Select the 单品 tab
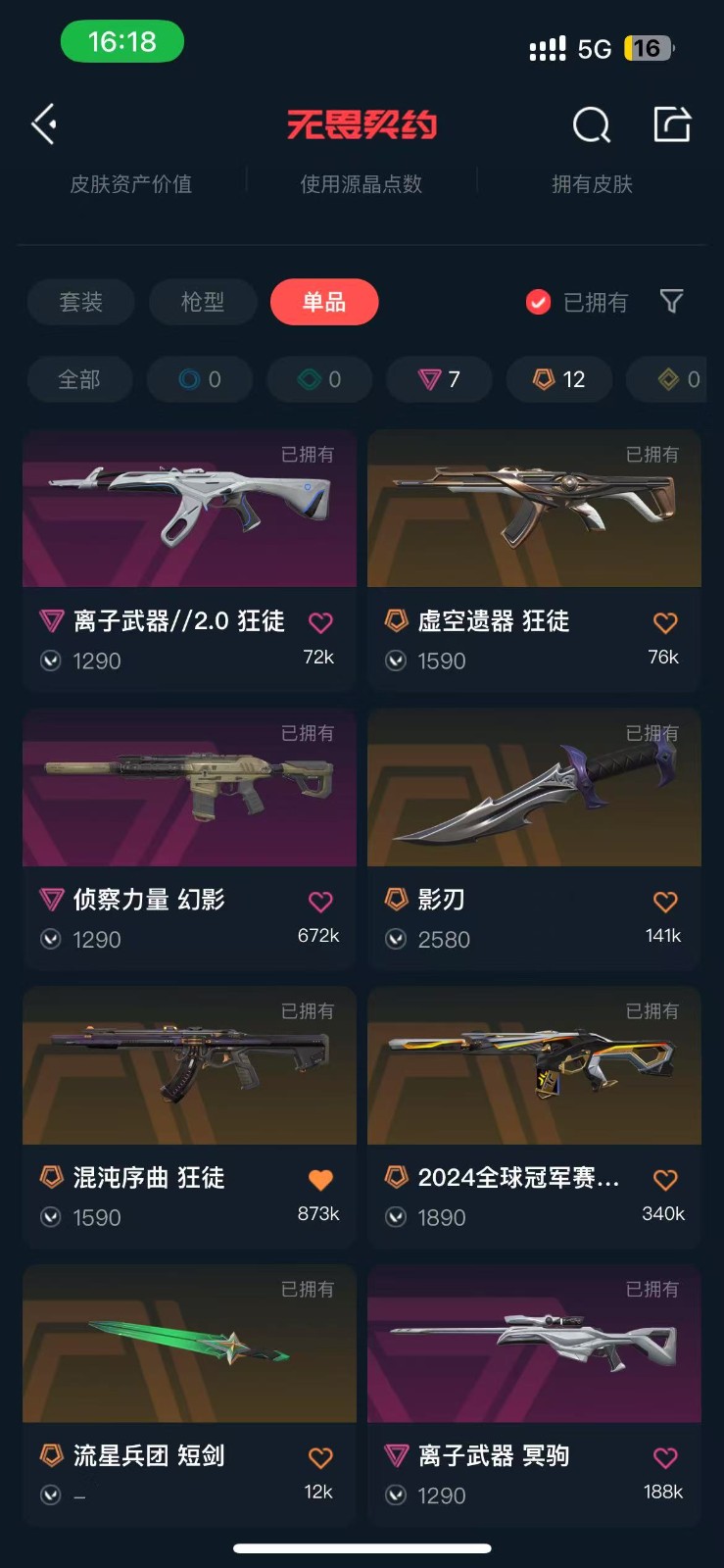The height and width of the screenshot is (1568, 724). (324, 302)
